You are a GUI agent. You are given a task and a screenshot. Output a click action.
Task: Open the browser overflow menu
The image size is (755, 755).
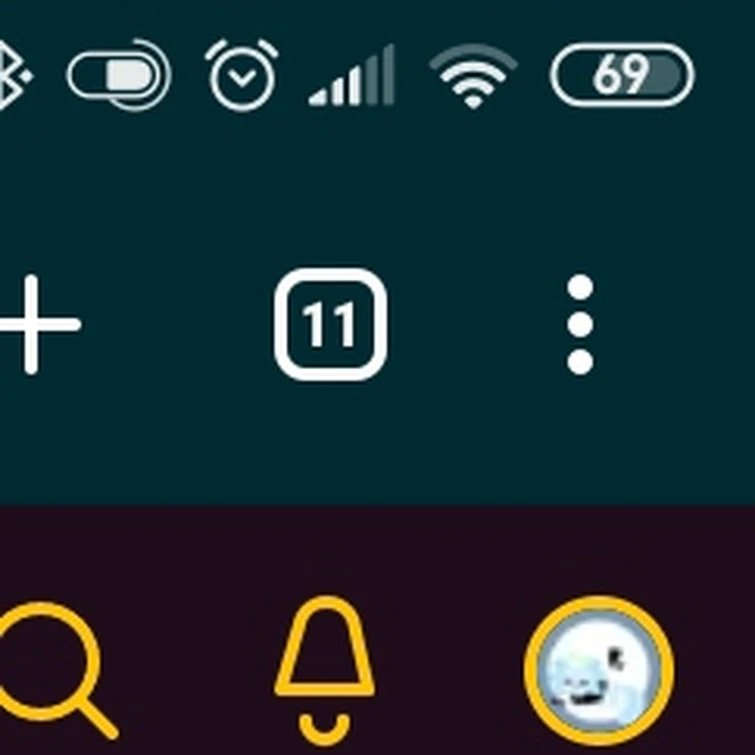click(x=580, y=325)
